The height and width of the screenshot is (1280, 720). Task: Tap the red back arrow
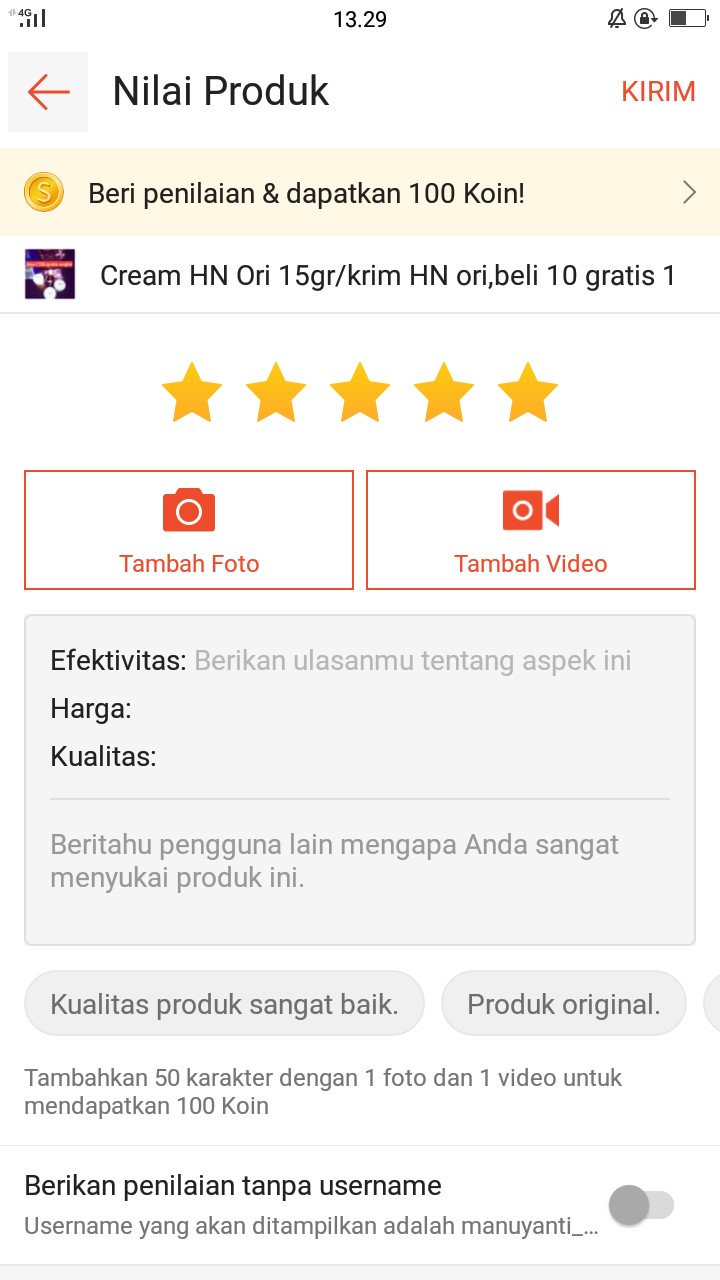tap(47, 91)
